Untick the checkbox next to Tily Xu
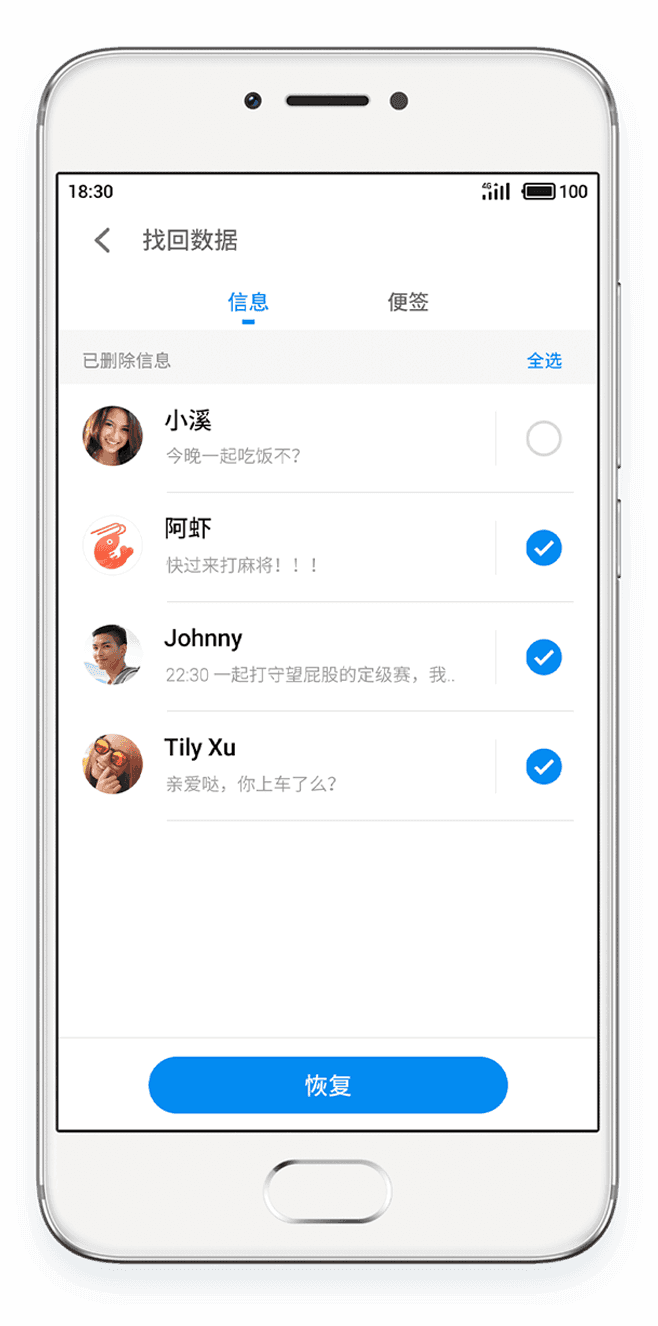 pyautogui.click(x=544, y=767)
